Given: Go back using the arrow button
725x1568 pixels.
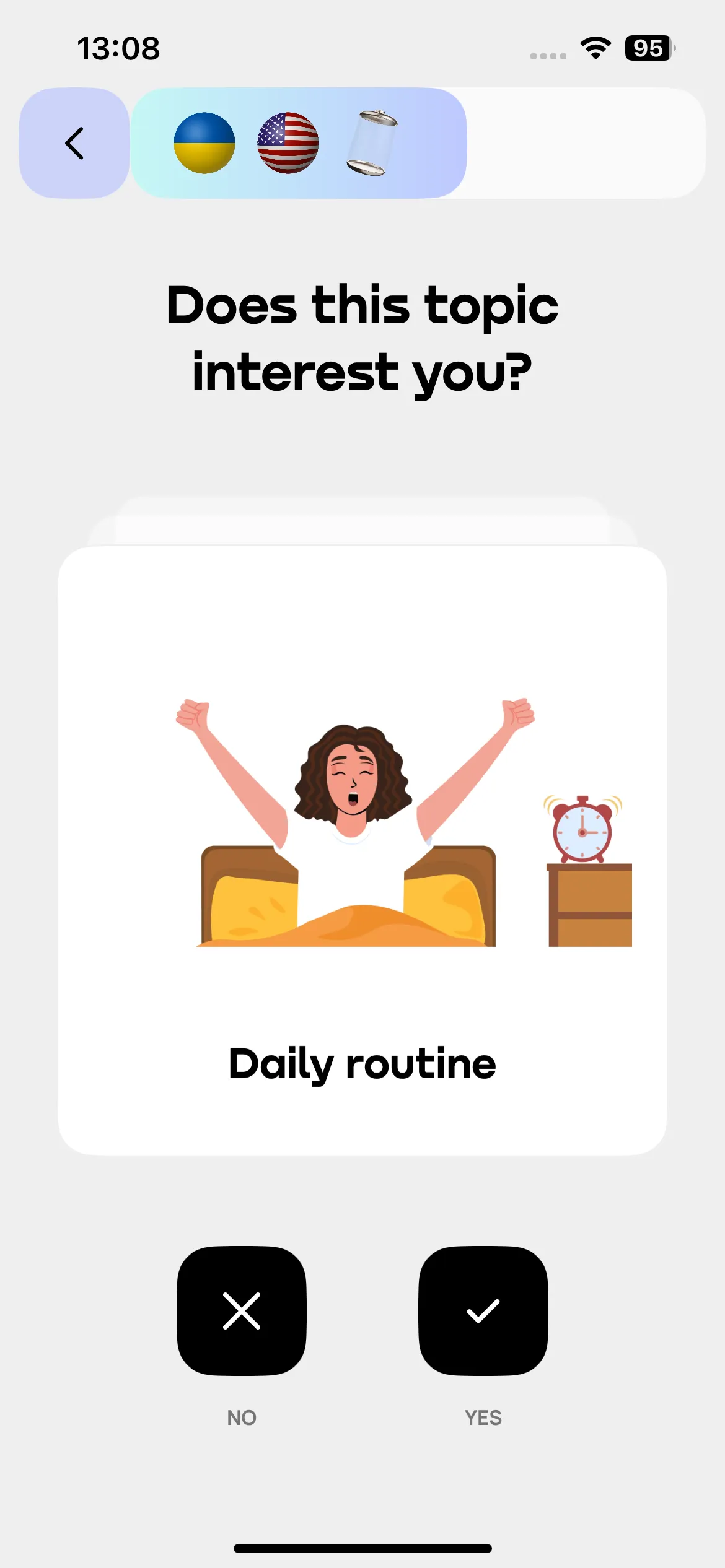Looking at the screenshot, I should 74,143.
